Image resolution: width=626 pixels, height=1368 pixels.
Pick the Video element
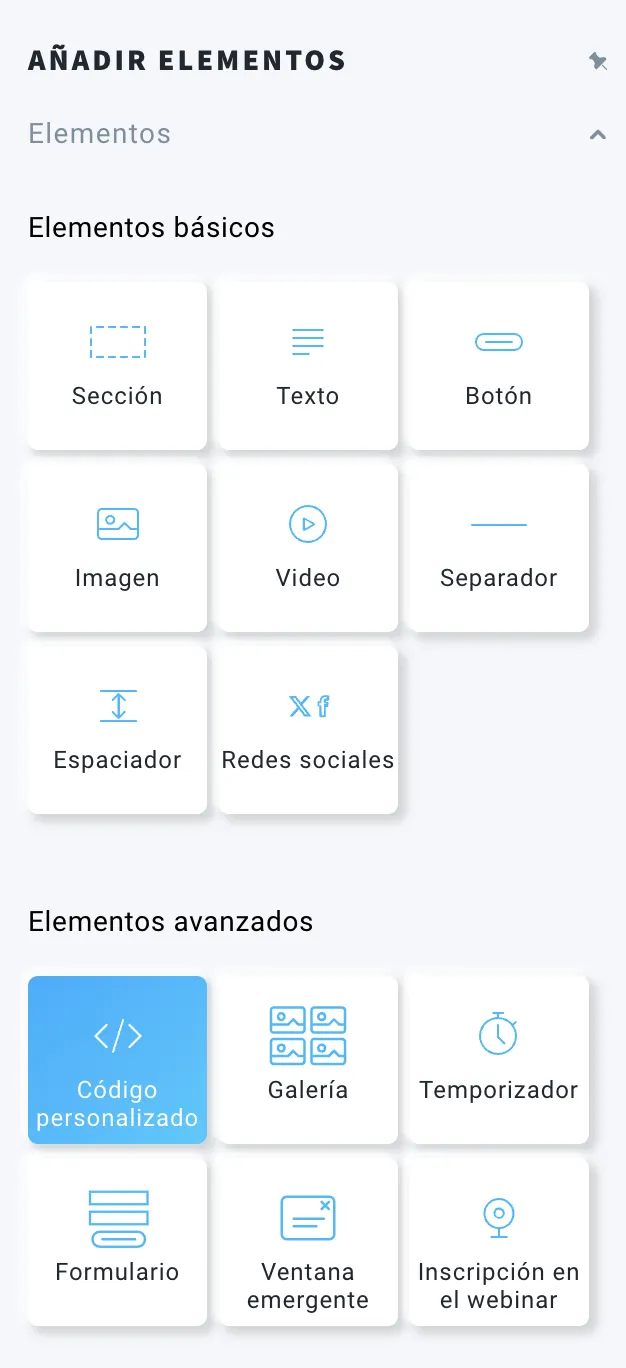308,548
